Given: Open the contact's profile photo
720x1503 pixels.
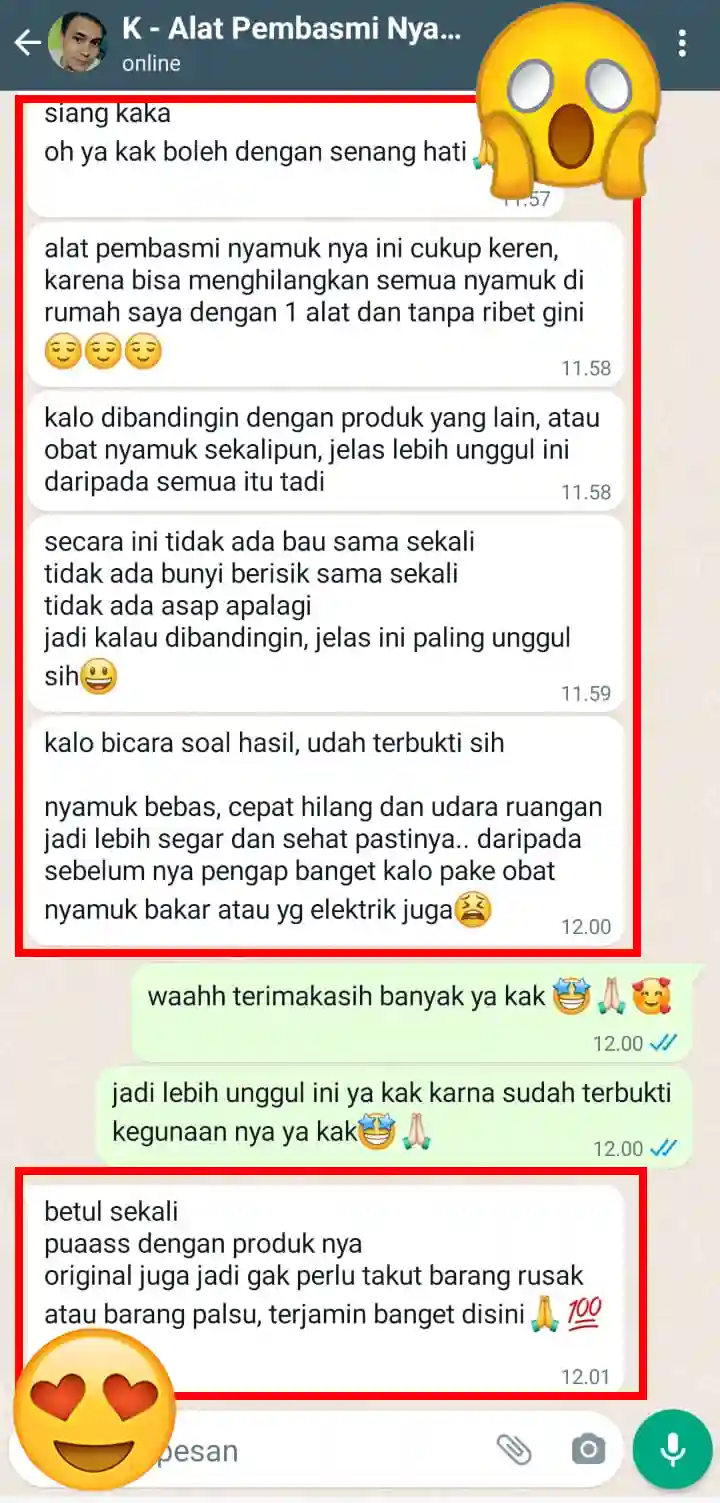Looking at the screenshot, I should click(78, 43).
